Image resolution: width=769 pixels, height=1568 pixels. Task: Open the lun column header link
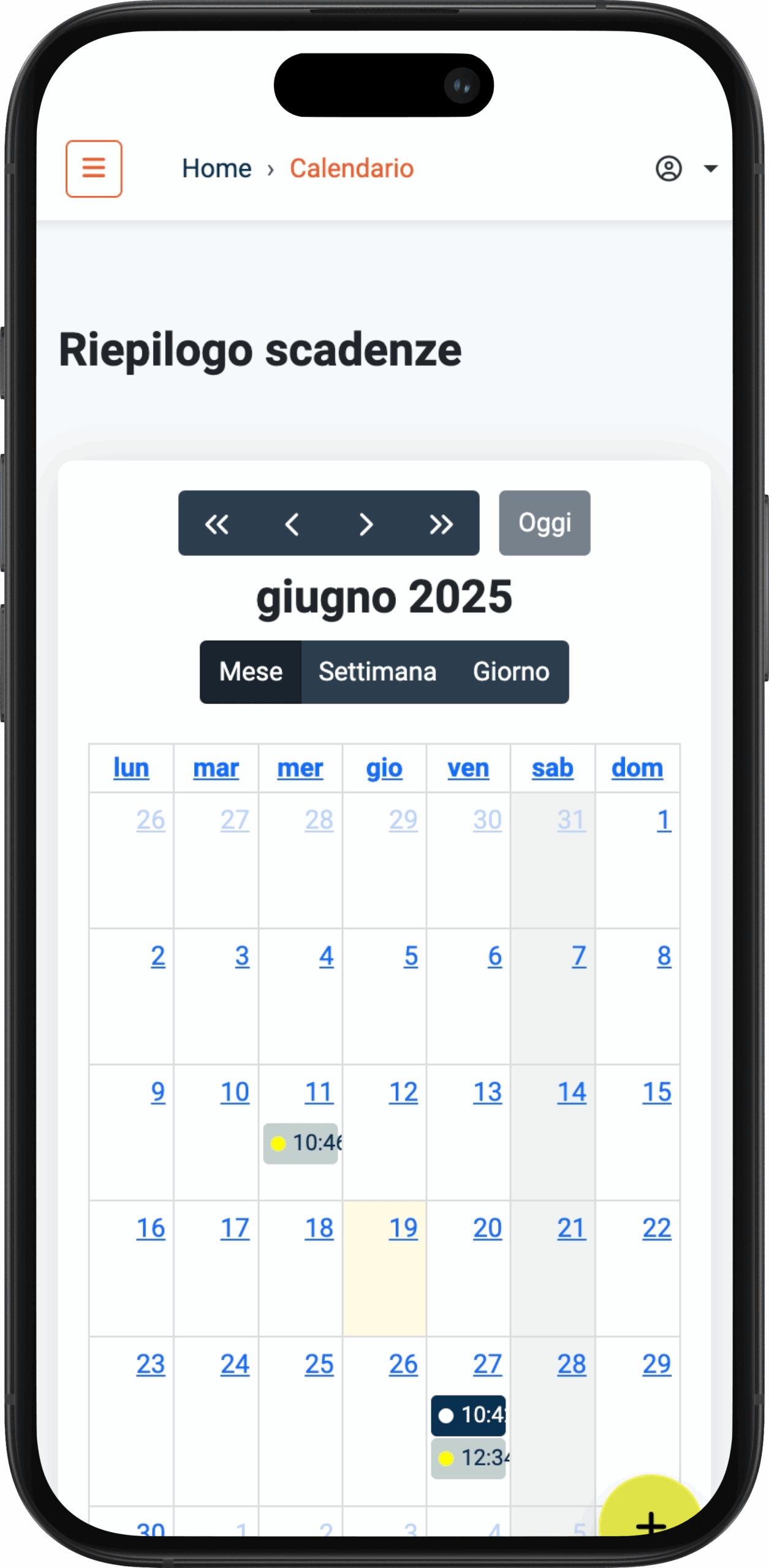click(131, 767)
